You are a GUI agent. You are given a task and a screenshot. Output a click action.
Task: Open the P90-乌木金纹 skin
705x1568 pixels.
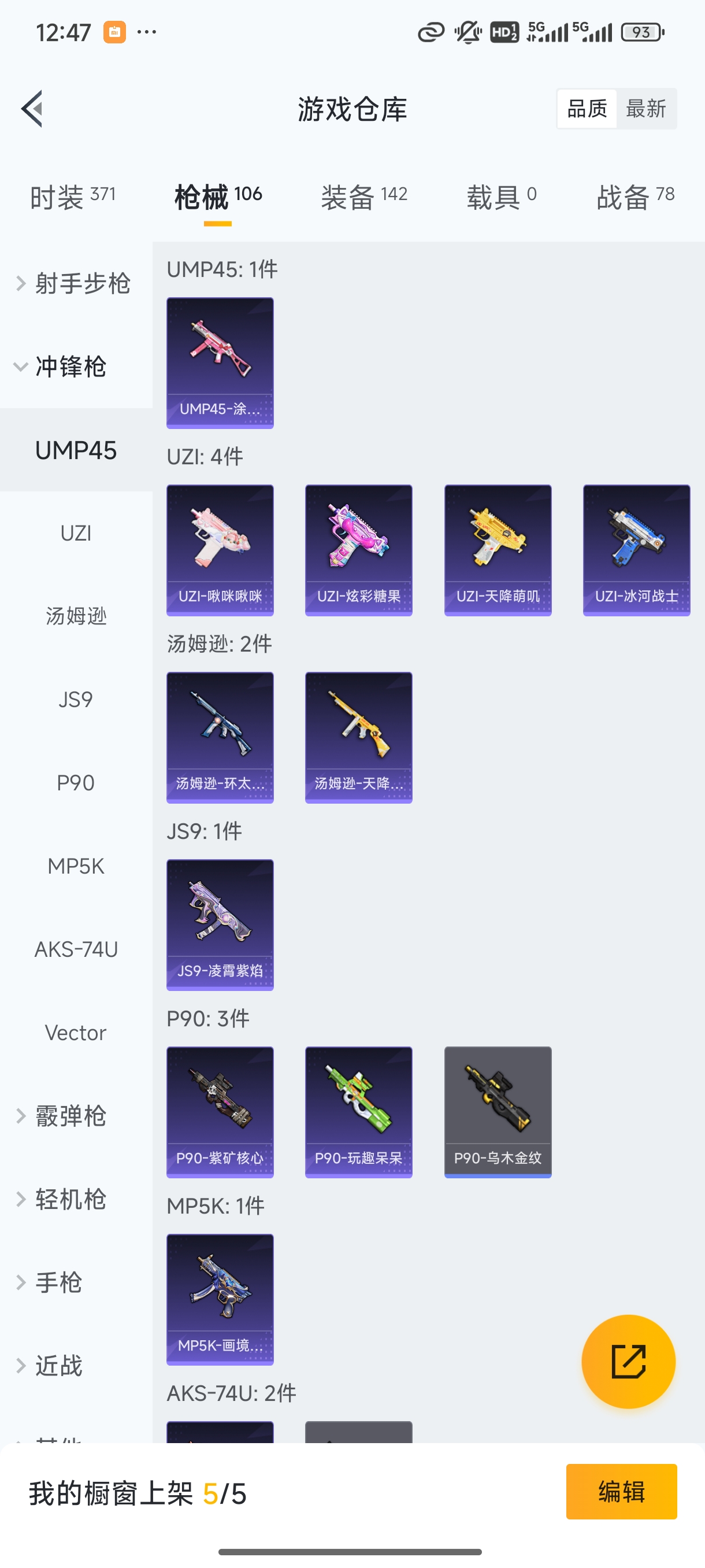(x=498, y=1112)
